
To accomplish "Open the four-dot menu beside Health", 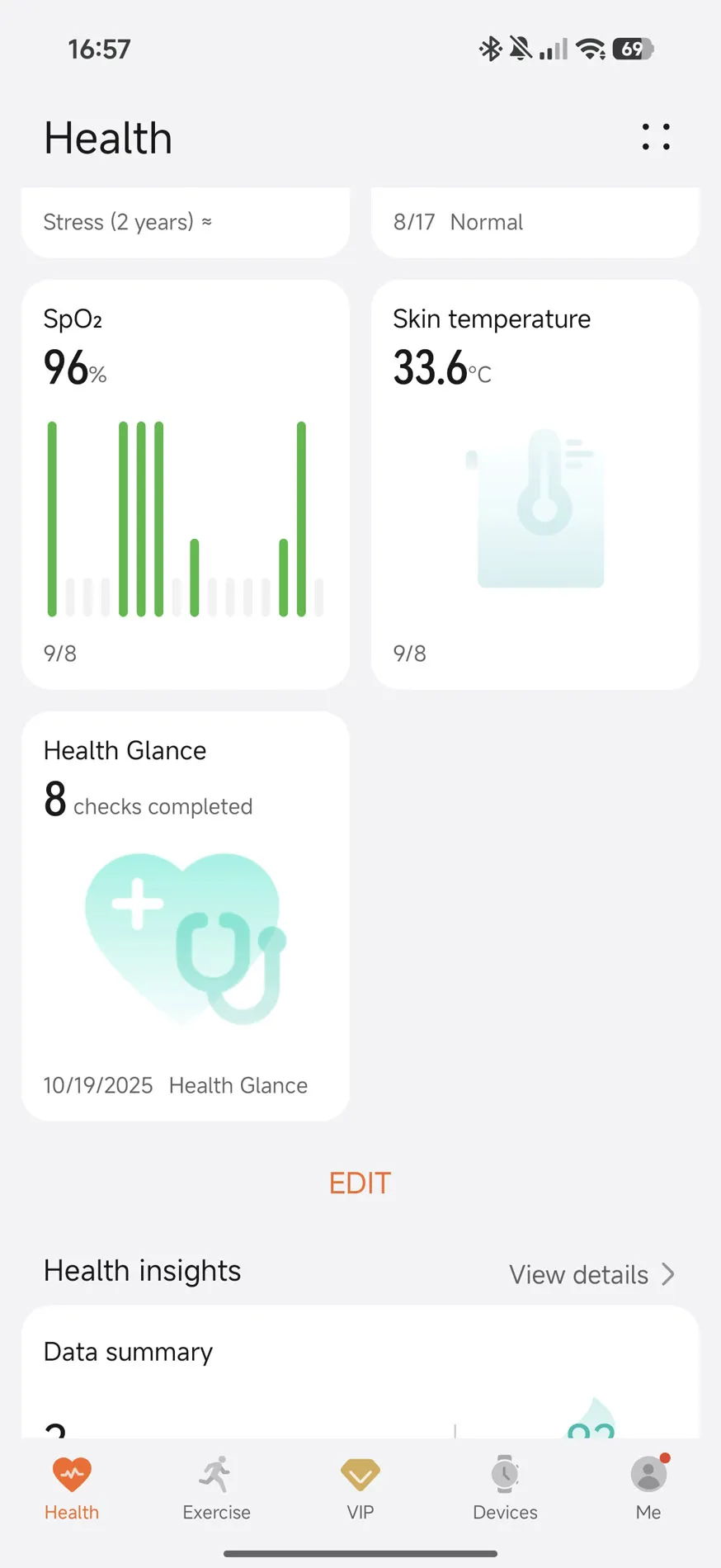I will coord(656,137).
